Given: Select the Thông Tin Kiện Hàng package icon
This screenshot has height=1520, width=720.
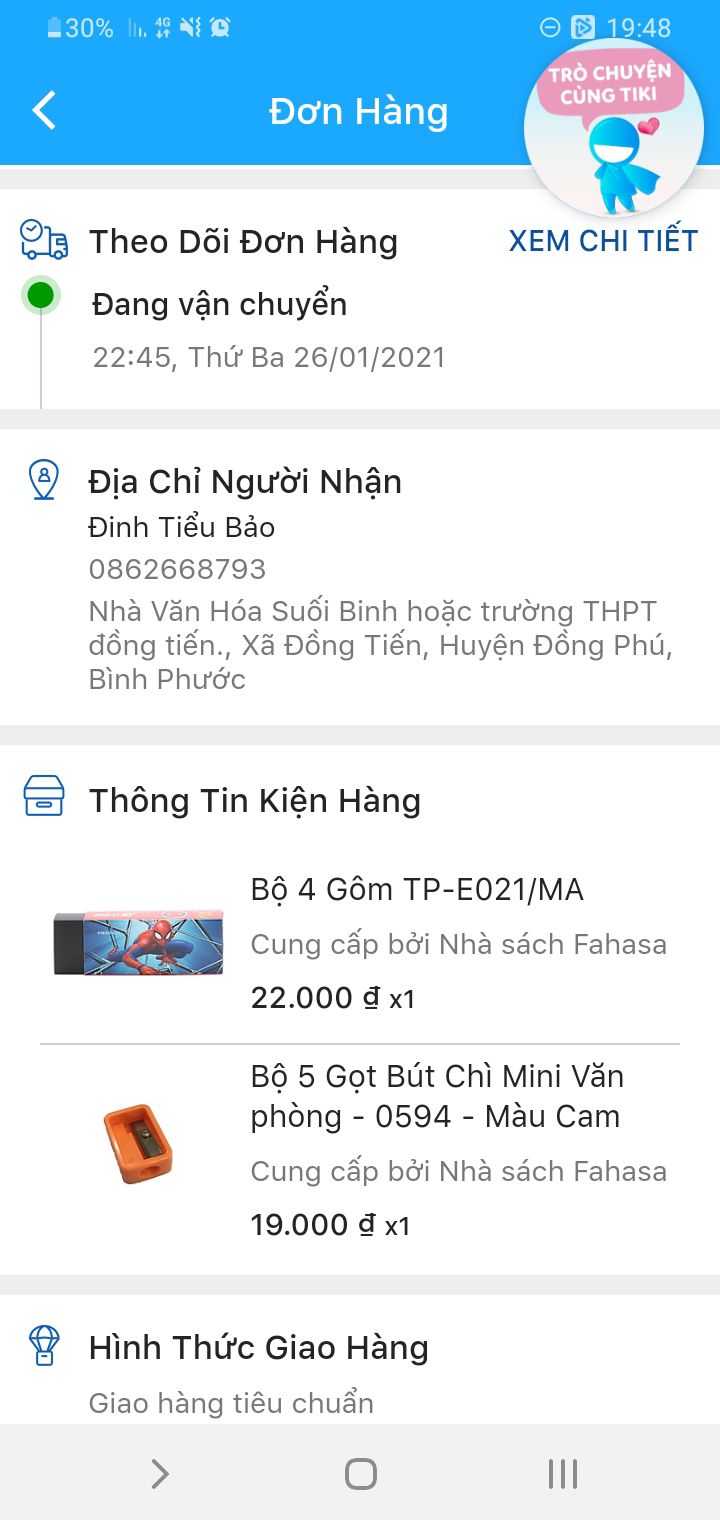Looking at the screenshot, I should pyautogui.click(x=44, y=795).
